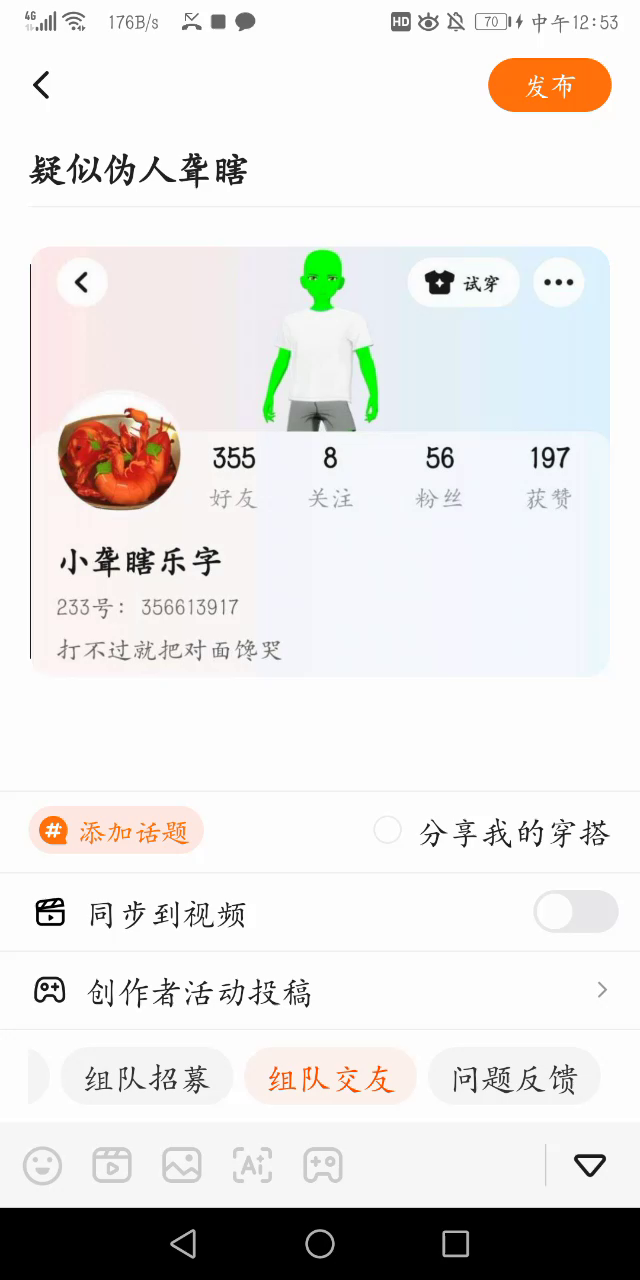Viewport: 640px width, 1280px height.
Task: Collapse the toolbar with the down triangle
Action: pyautogui.click(x=589, y=1165)
